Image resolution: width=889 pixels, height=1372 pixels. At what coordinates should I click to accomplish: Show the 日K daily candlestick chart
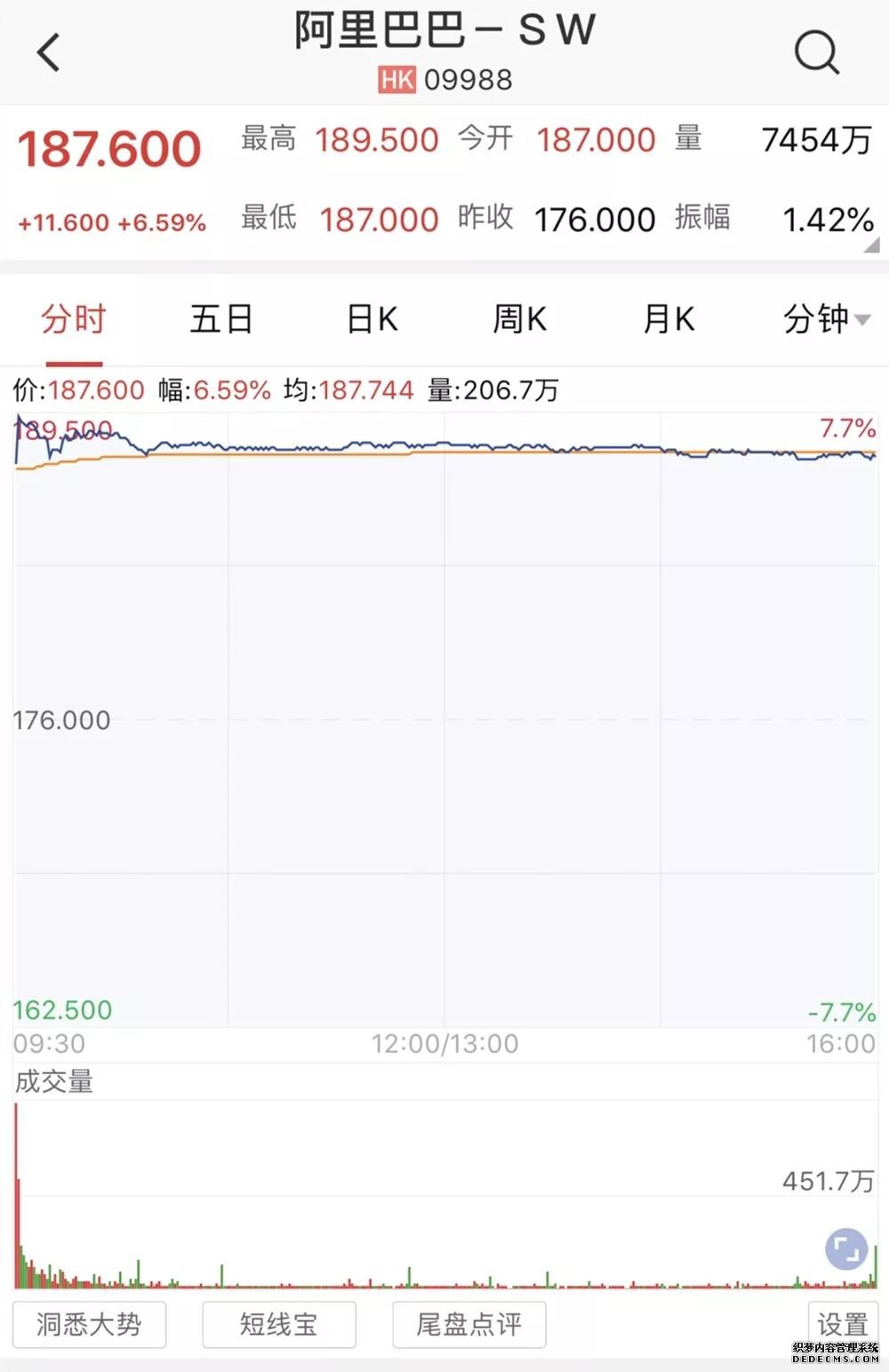(372, 318)
